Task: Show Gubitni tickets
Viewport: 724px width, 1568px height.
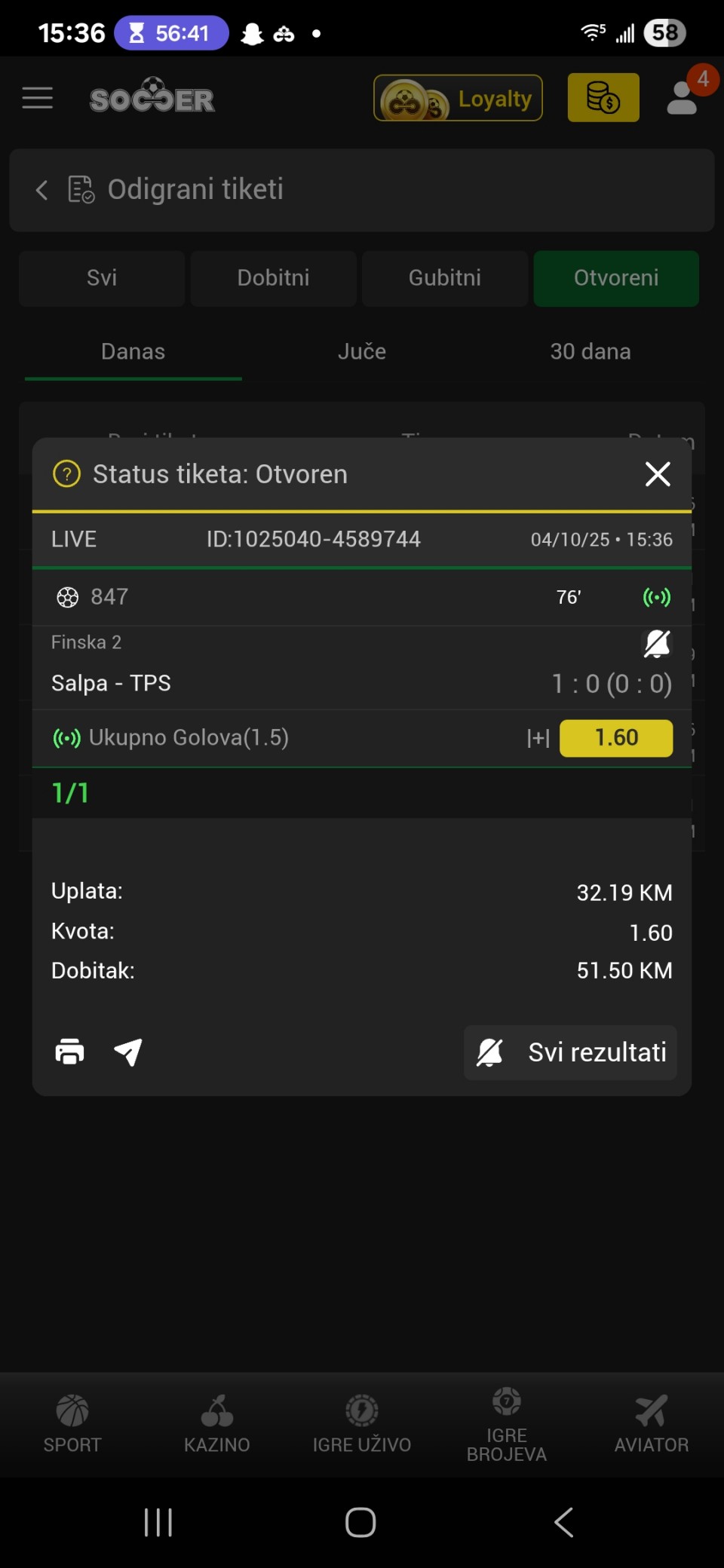Action: point(445,278)
